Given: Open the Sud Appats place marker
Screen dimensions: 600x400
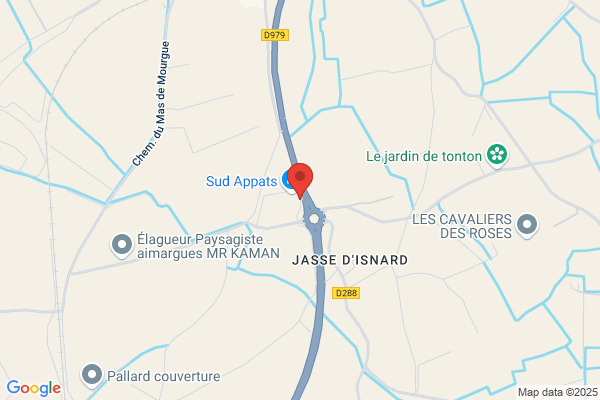Looking at the screenshot, I should (288, 181).
